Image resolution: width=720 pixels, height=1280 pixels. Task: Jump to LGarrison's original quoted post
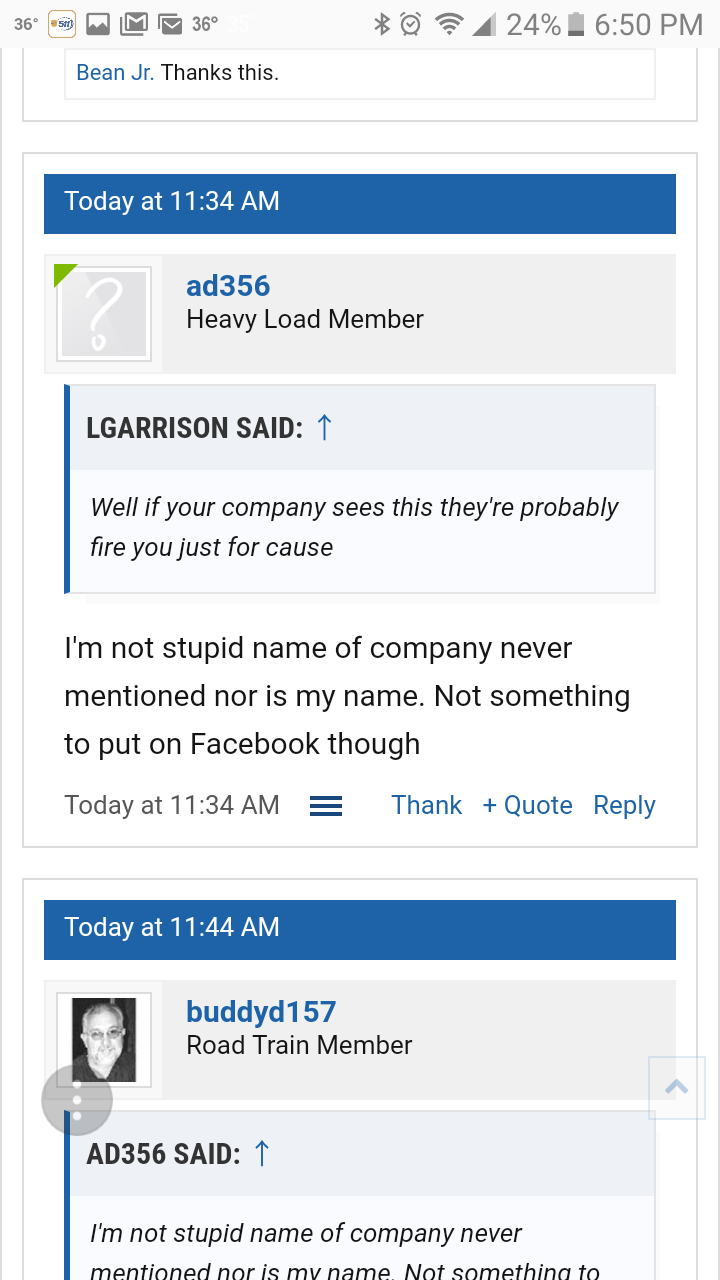tap(324, 428)
